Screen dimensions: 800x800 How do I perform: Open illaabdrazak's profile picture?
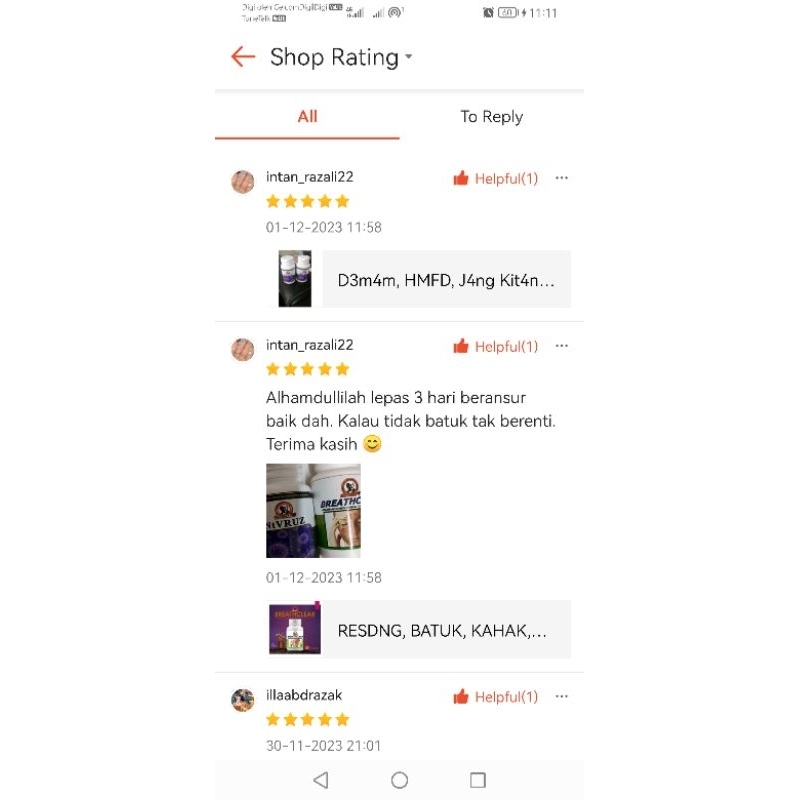243,700
